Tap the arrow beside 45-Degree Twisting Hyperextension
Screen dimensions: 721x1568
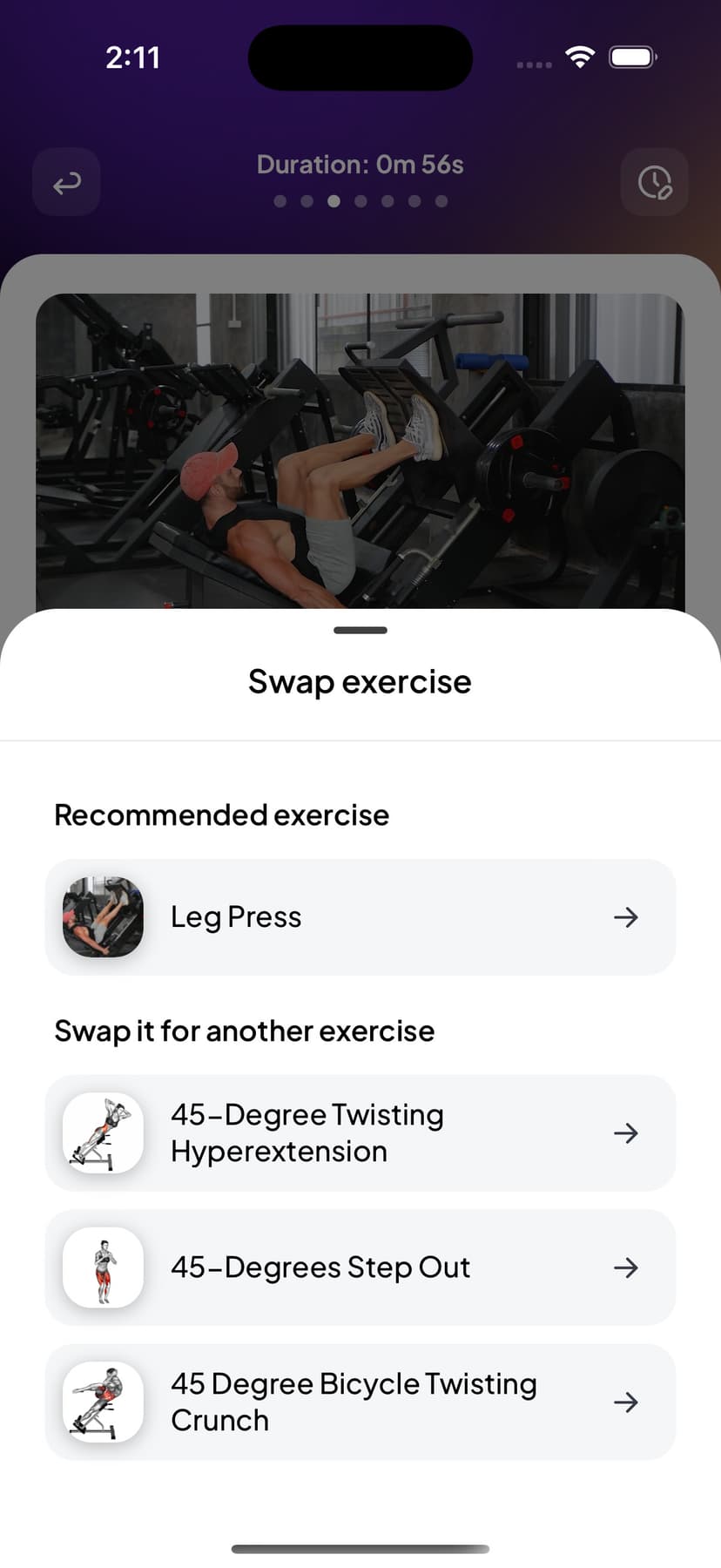[625, 1132]
